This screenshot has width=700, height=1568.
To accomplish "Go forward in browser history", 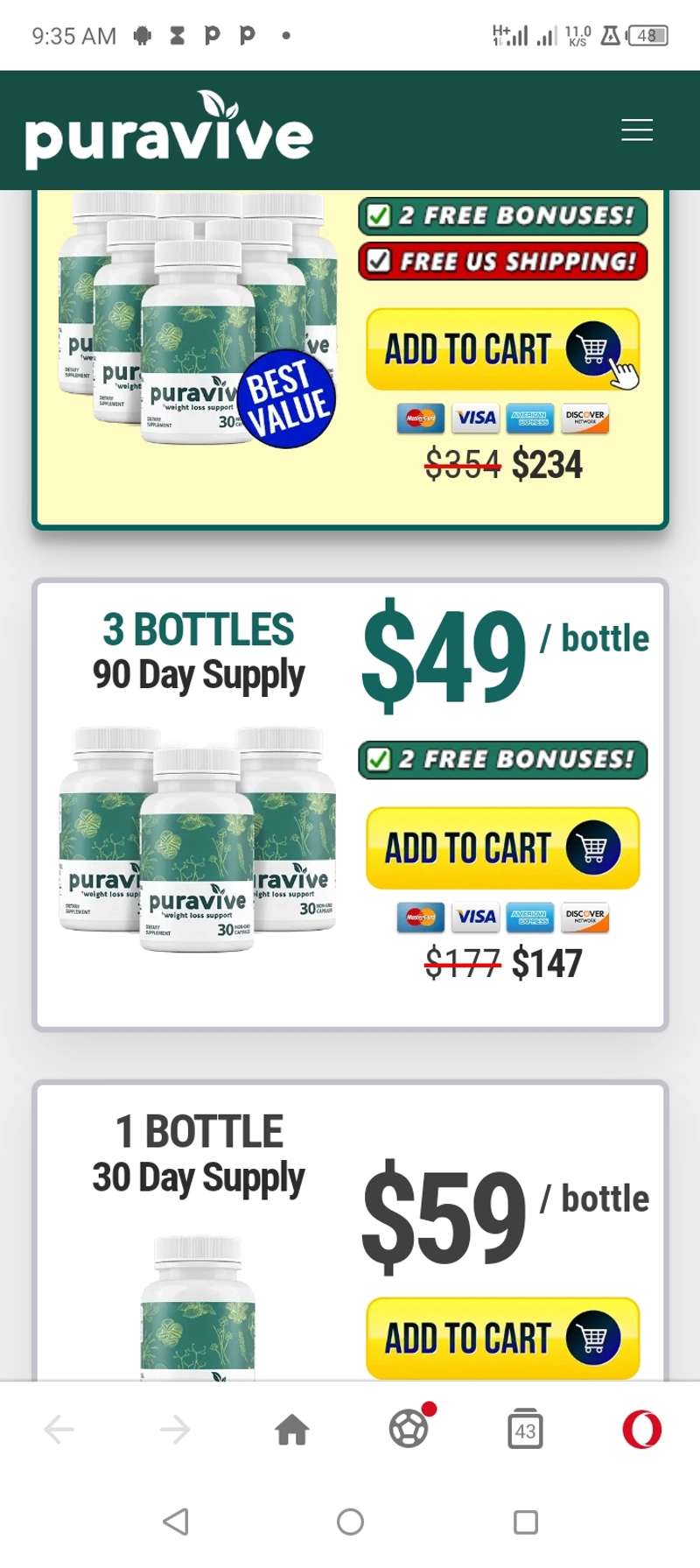I will tap(175, 1430).
